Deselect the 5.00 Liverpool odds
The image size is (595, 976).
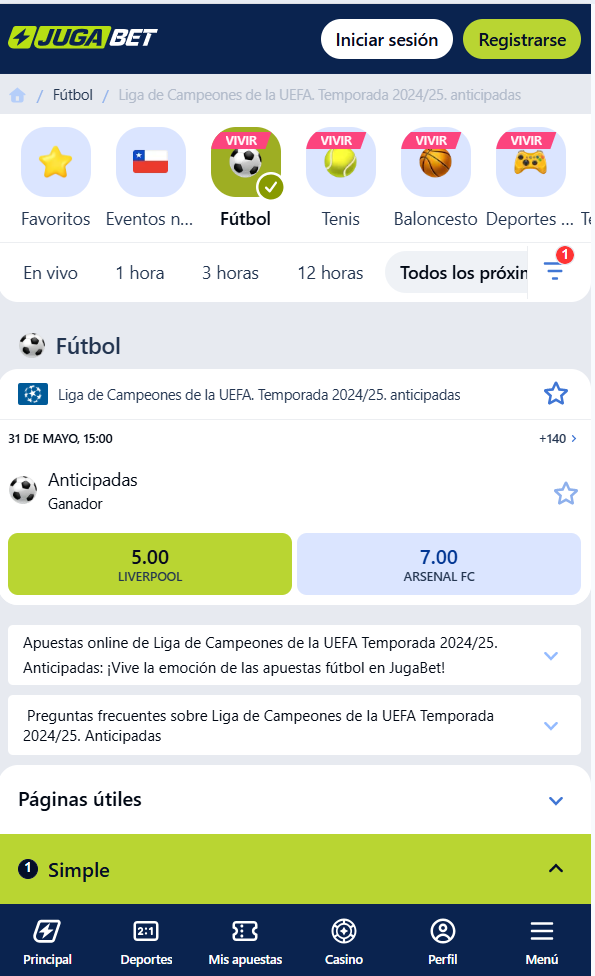pos(150,564)
